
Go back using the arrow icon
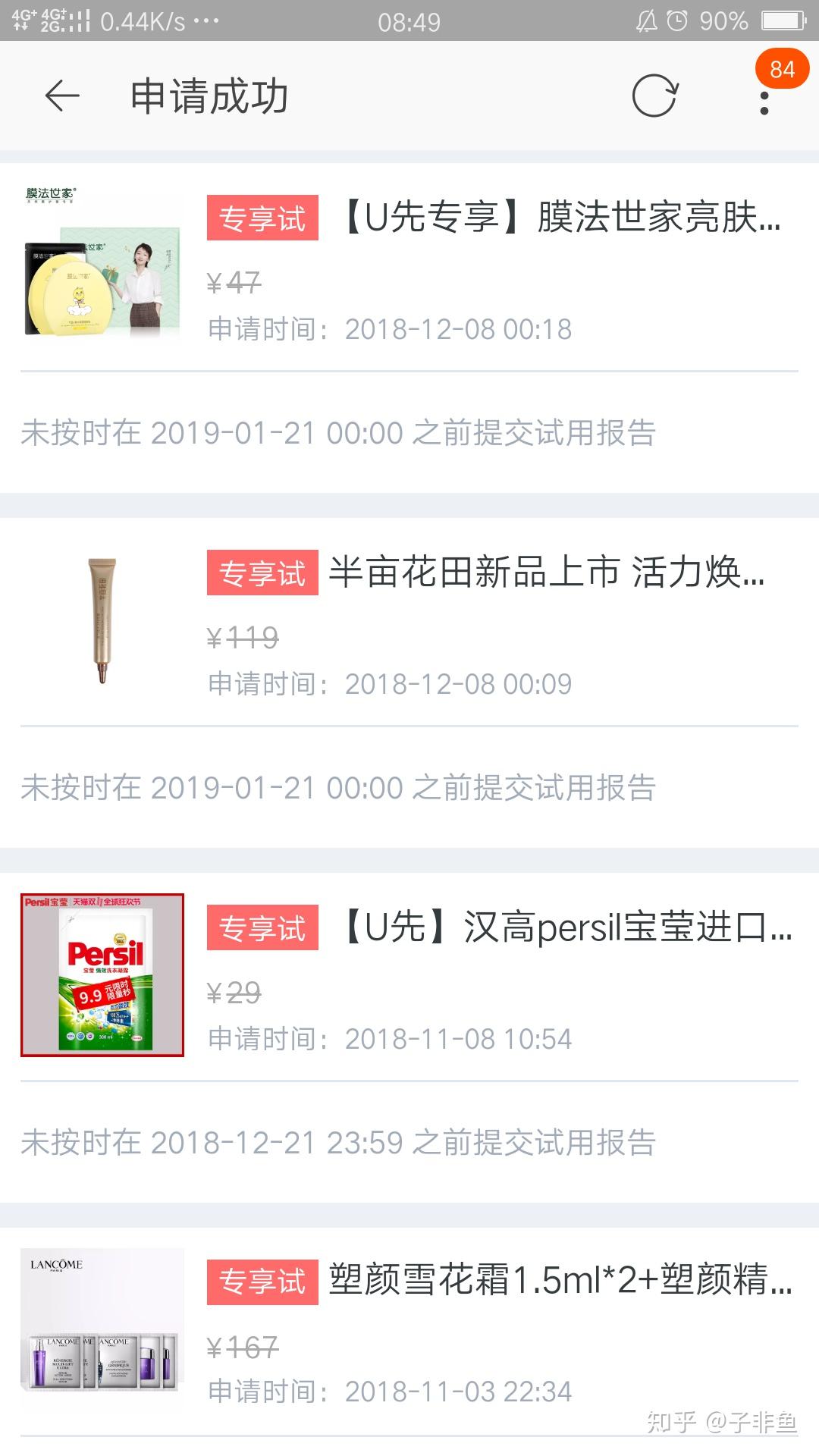[x=62, y=96]
